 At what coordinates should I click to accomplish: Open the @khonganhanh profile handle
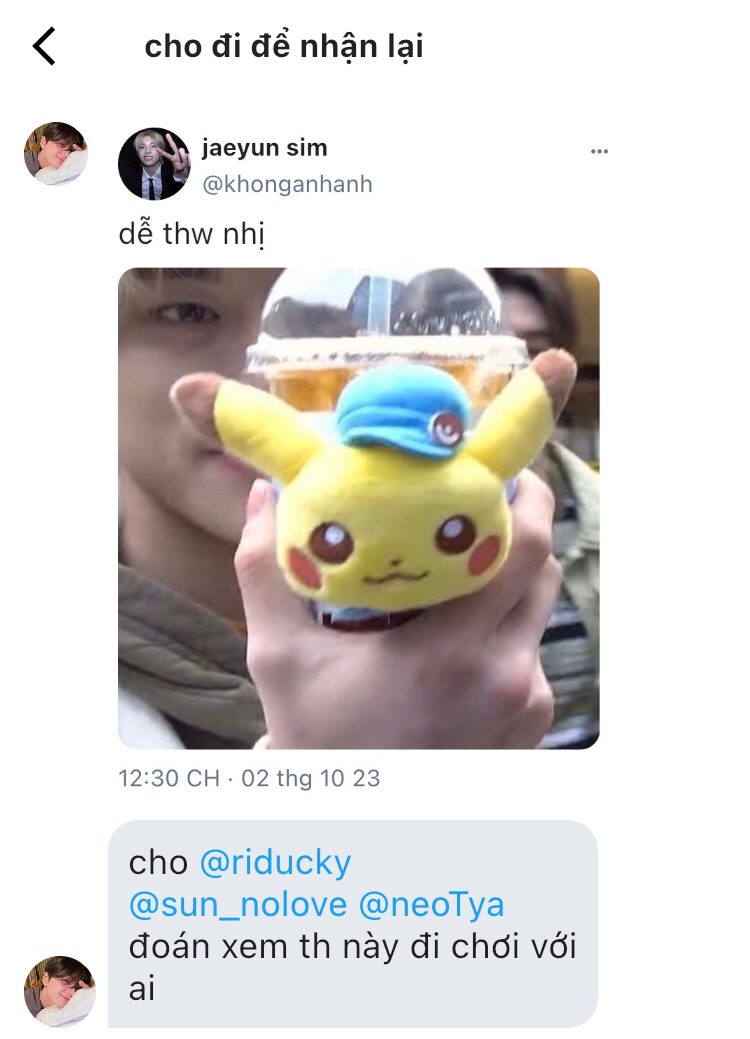pos(287,184)
